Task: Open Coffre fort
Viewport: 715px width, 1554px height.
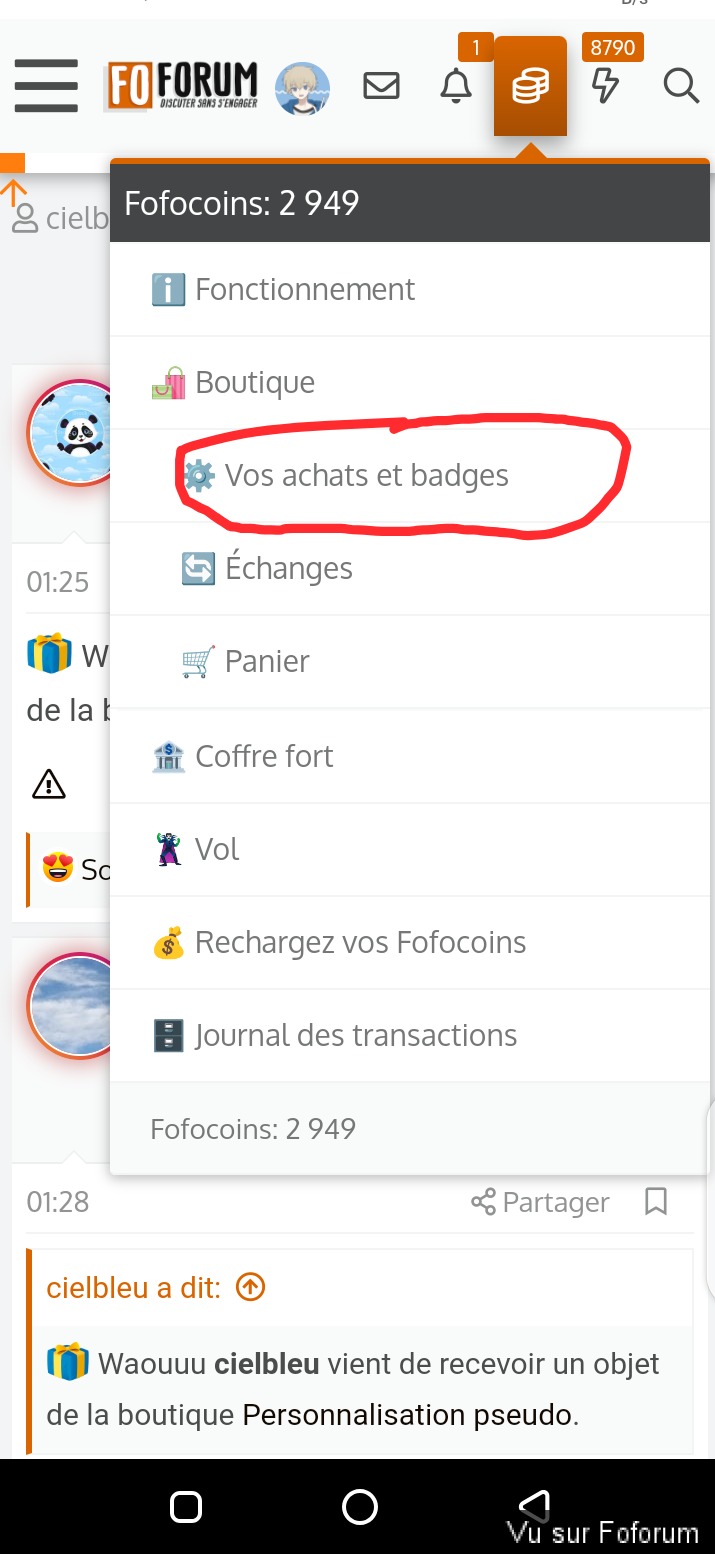Action: 264,756
